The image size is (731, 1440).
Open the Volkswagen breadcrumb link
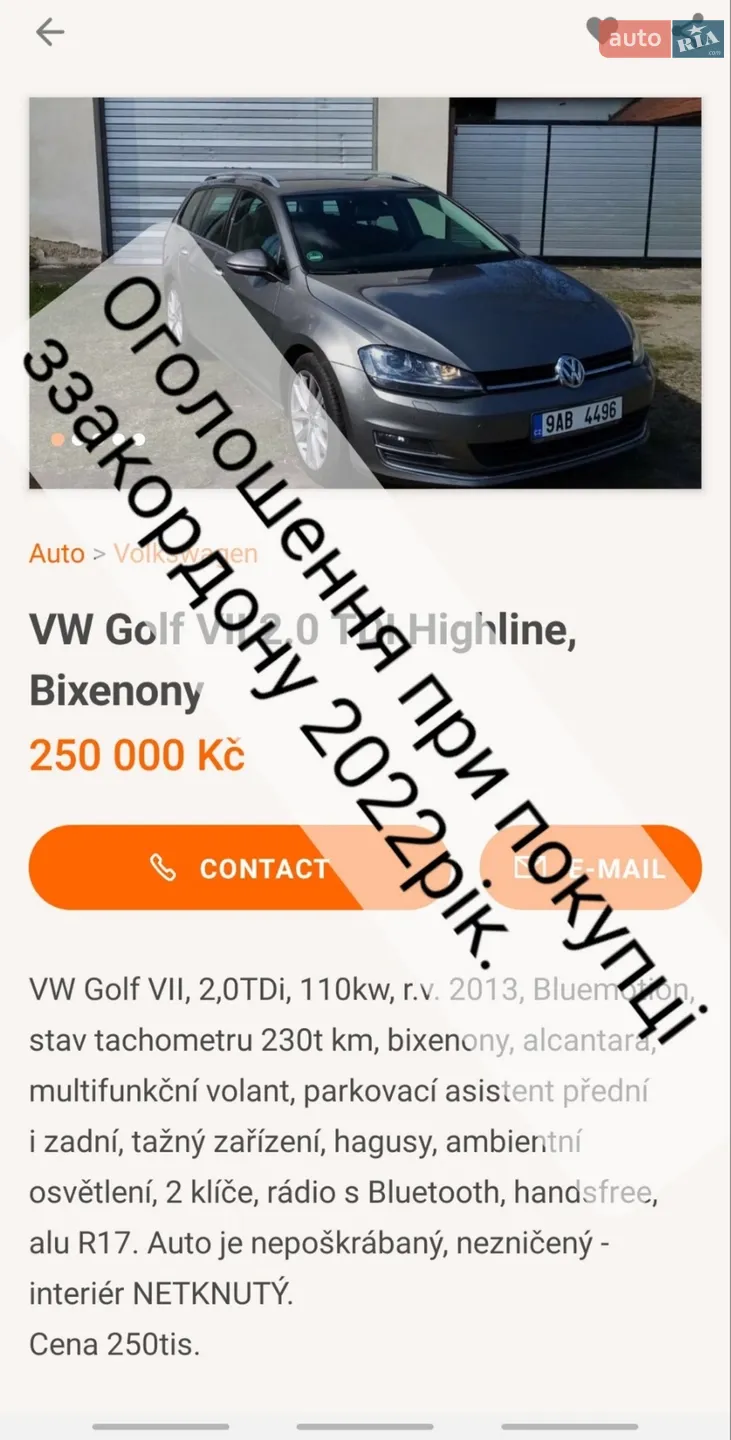coord(185,554)
